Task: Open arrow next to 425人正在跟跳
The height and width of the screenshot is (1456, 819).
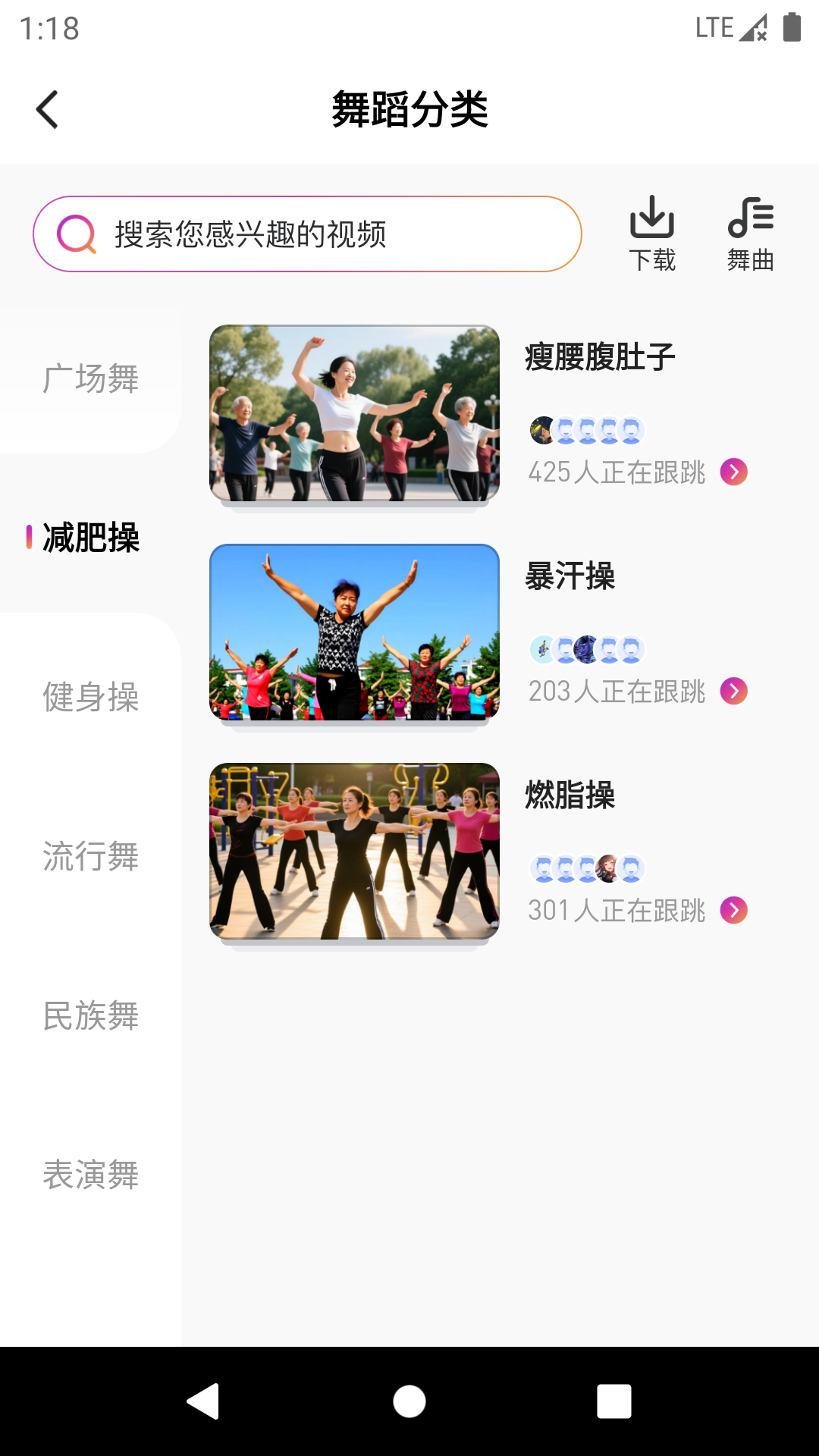Action: (x=733, y=472)
